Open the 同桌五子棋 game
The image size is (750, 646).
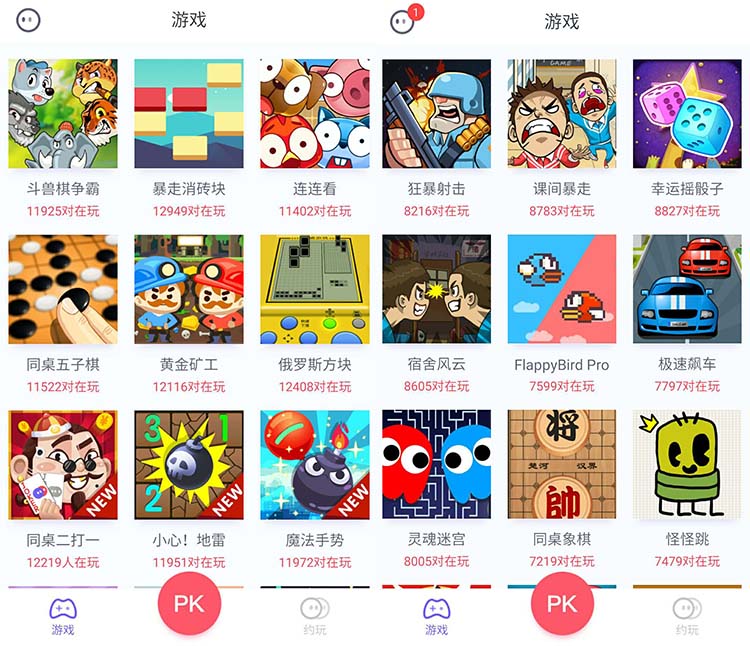tap(63, 290)
